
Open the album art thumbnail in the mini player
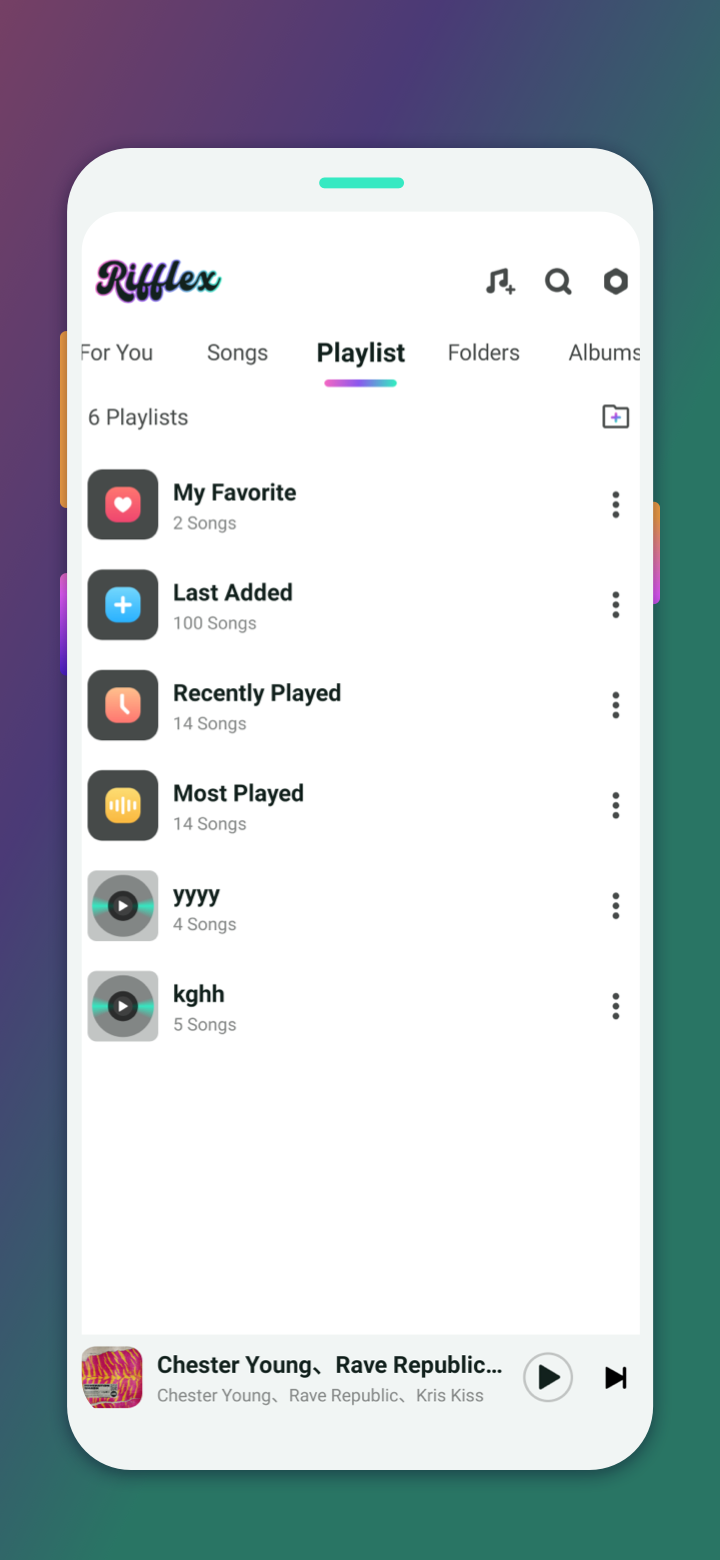coord(111,1377)
